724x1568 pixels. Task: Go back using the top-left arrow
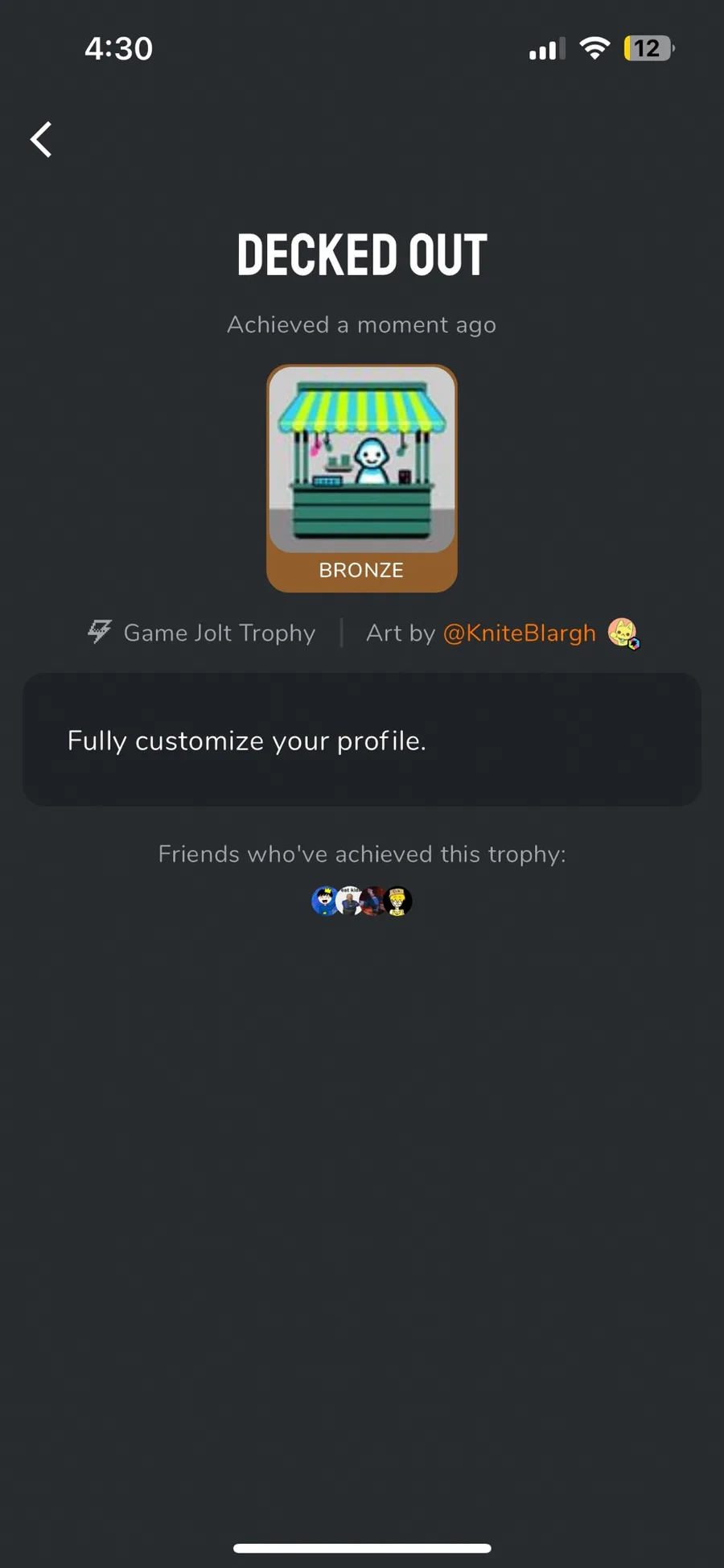click(x=42, y=139)
